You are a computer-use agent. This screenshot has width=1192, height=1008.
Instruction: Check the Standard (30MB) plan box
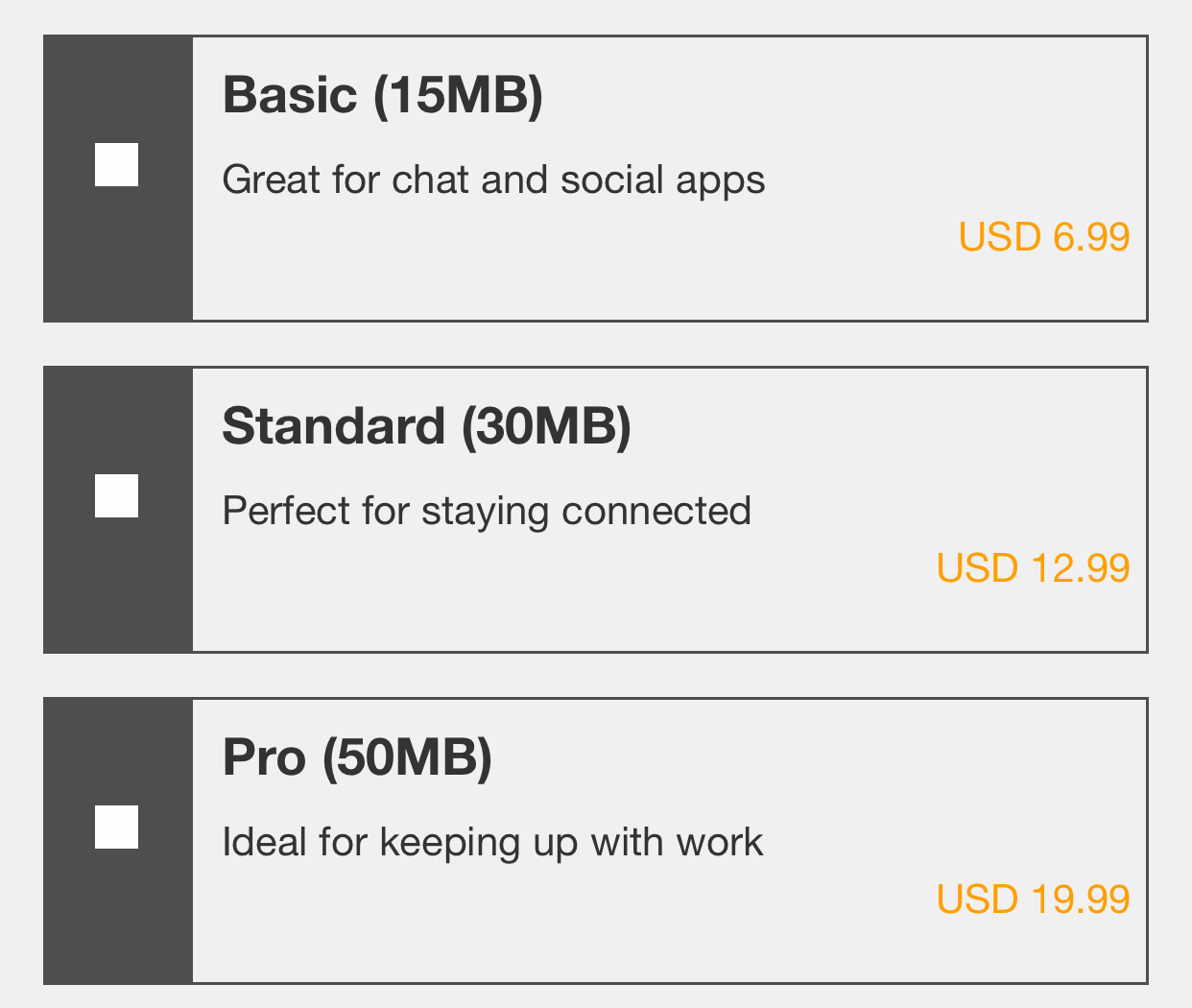(x=116, y=495)
